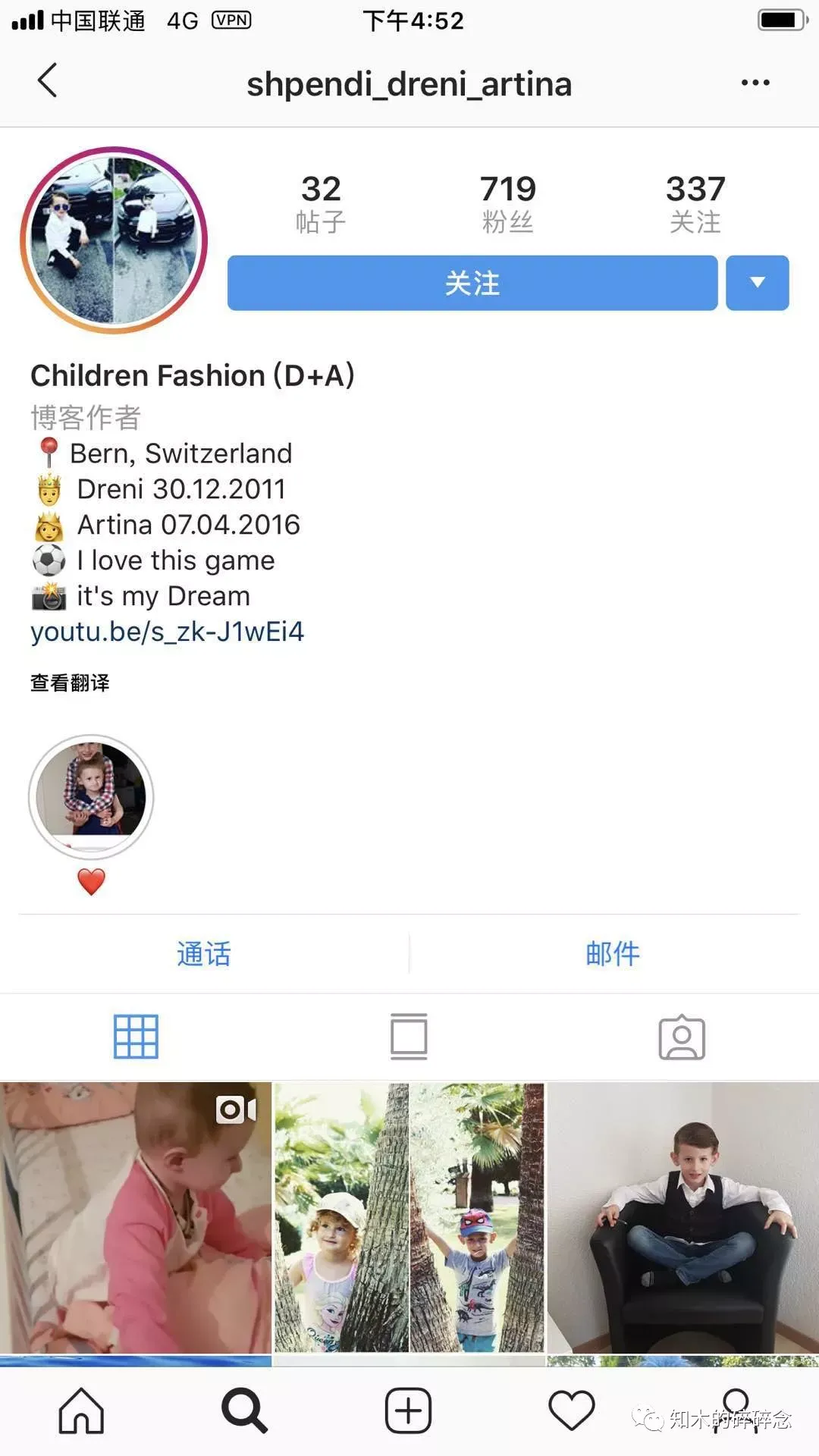
Task: Open the three-dot overflow menu
Action: [x=755, y=83]
